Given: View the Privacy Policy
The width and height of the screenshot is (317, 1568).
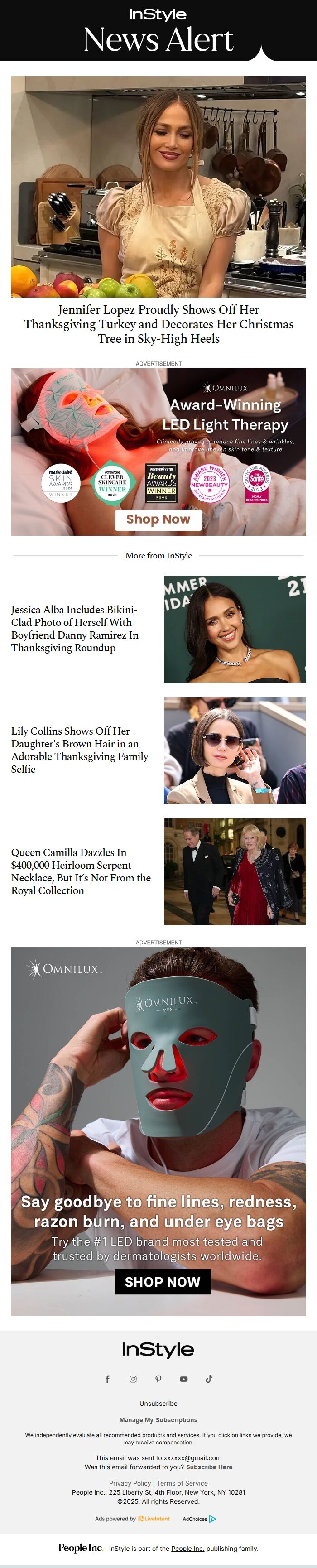Looking at the screenshot, I should coord(130,1483).
